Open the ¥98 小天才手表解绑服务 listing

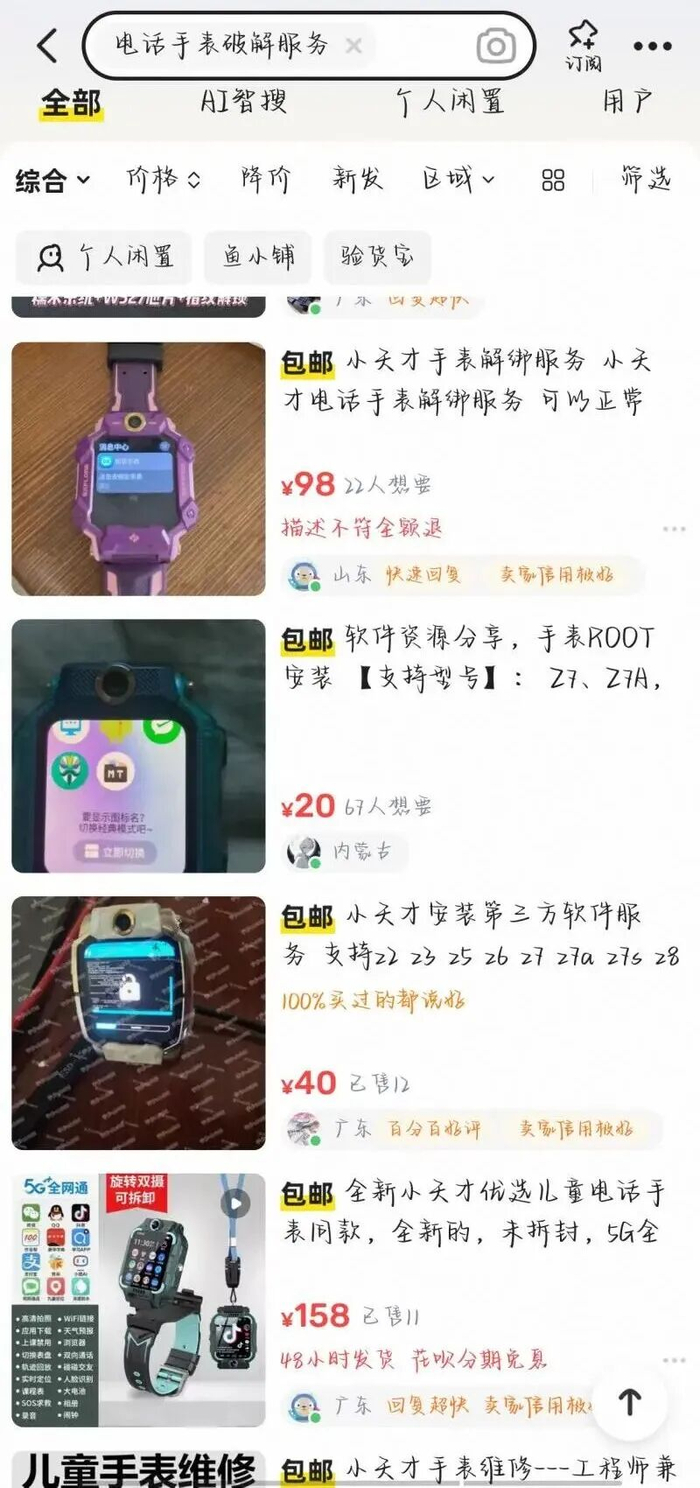(x=350, y=469)
